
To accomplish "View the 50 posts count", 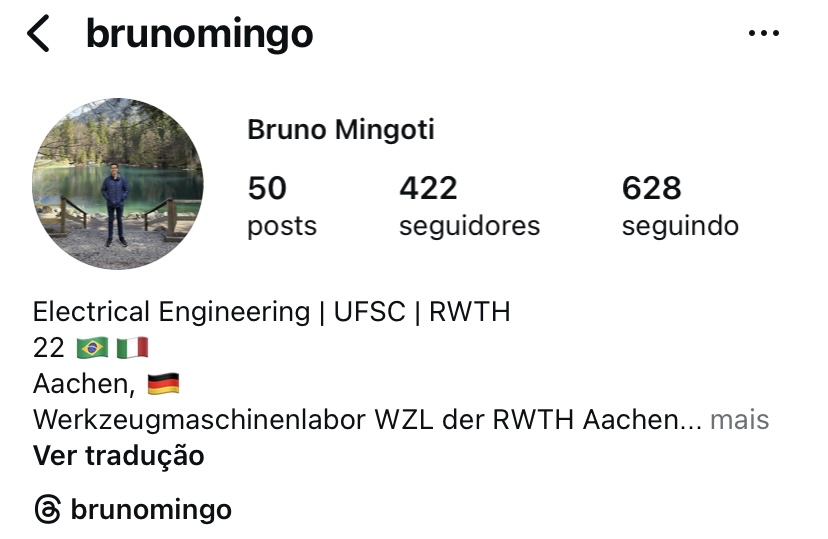I will point(281,205).
